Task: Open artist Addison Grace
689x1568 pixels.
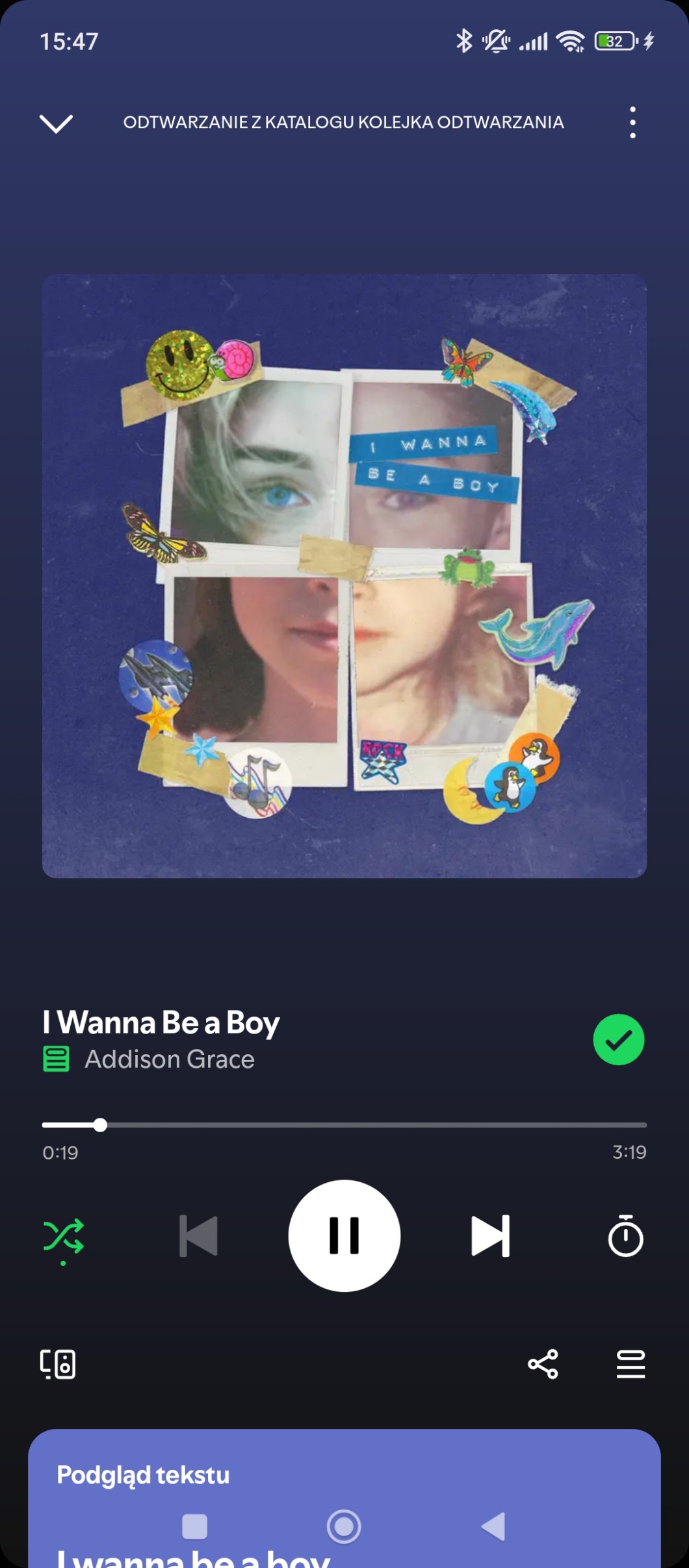Action: tap(170, 1059)
